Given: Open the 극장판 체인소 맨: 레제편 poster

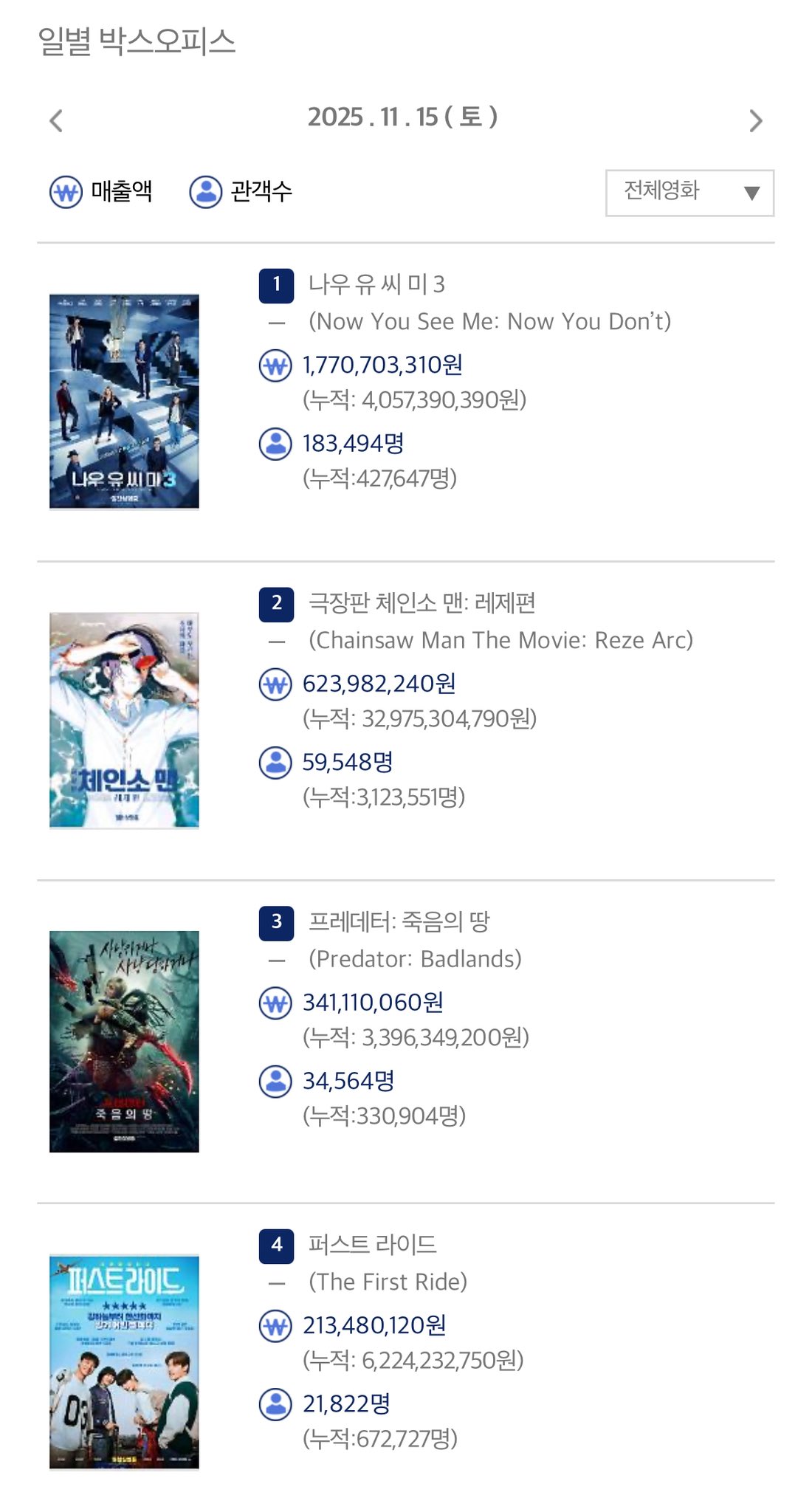Looking at the screenshot, I should (x=124, y=720).
